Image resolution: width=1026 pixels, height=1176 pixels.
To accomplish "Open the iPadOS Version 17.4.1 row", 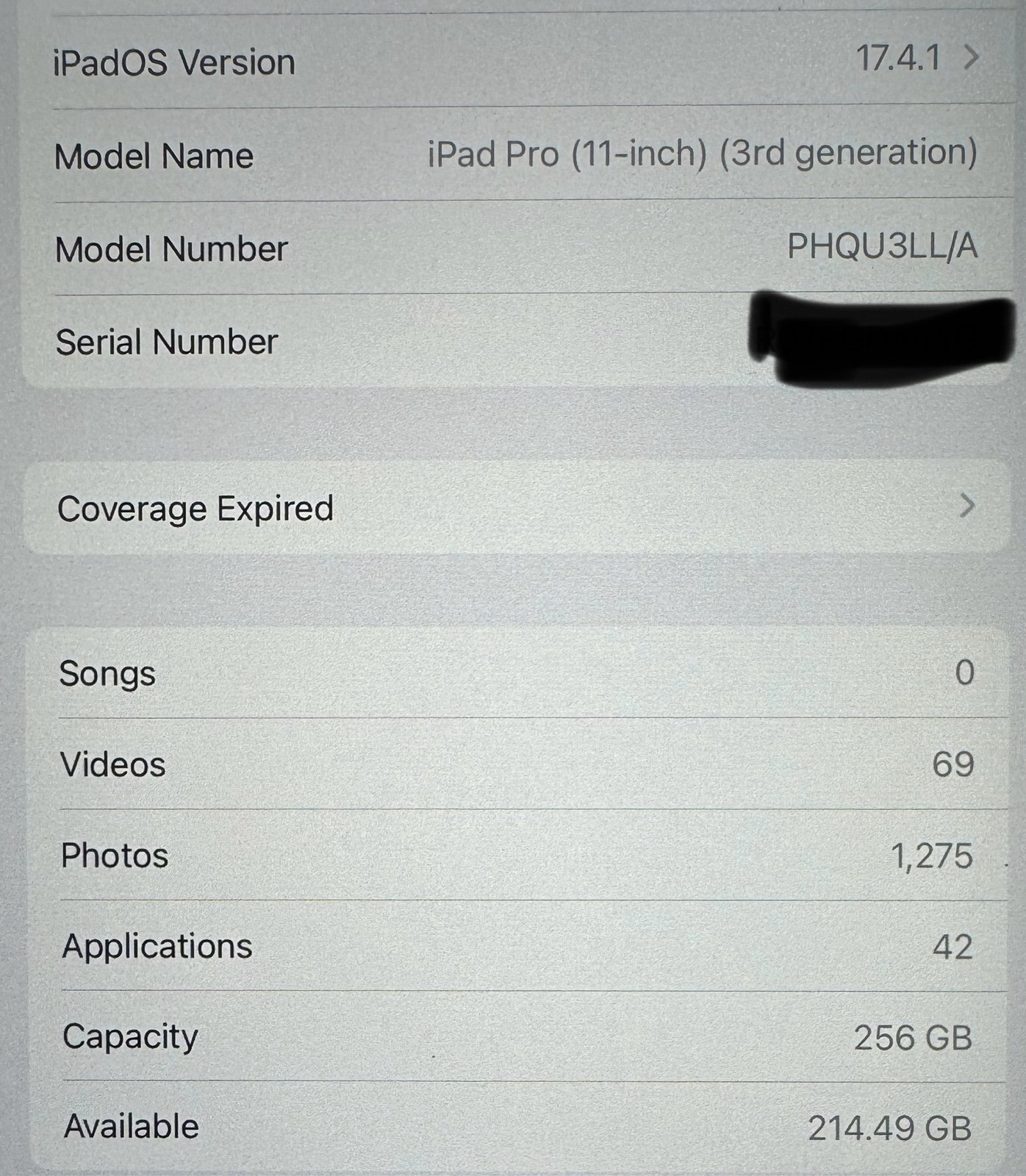I will pyautogui.click(x=514, y=60).
